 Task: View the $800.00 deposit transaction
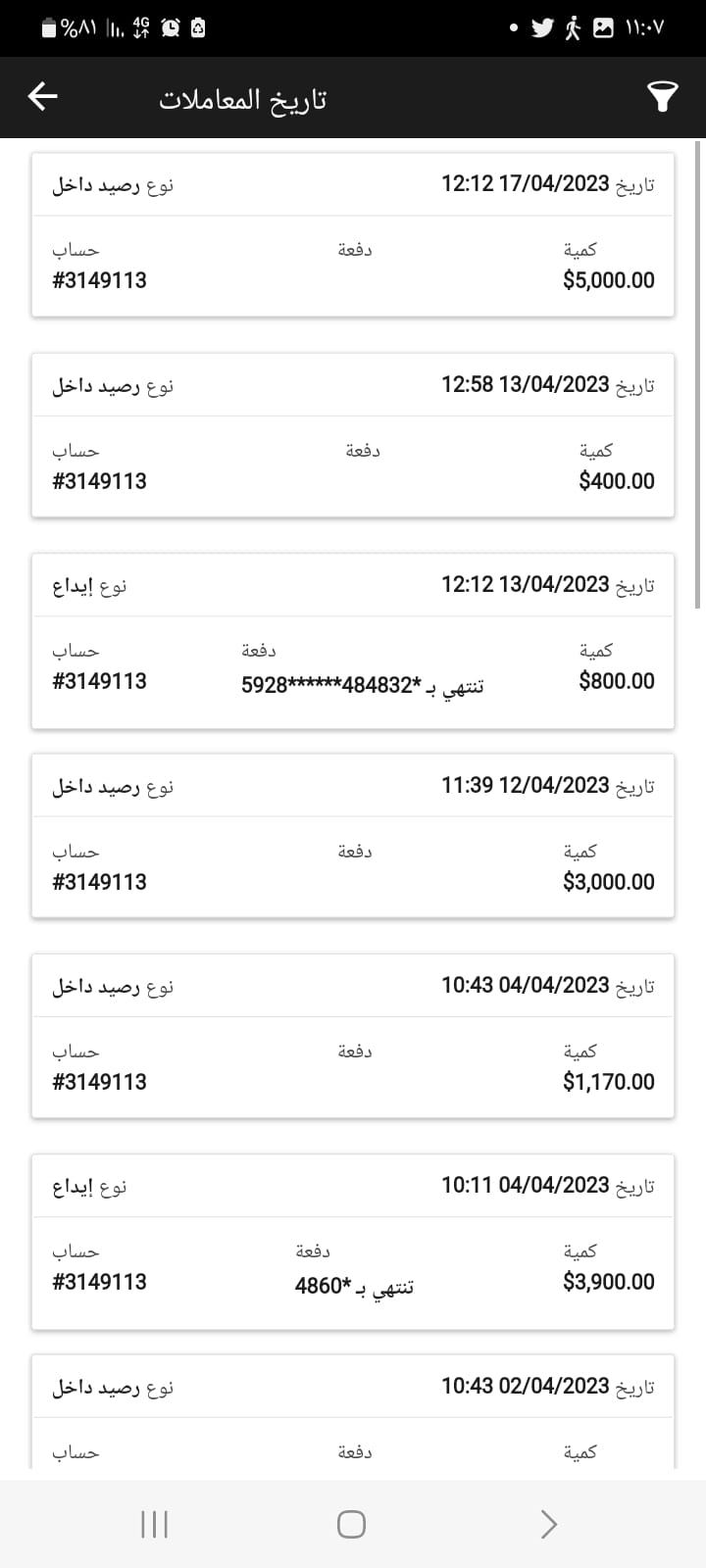353,641
